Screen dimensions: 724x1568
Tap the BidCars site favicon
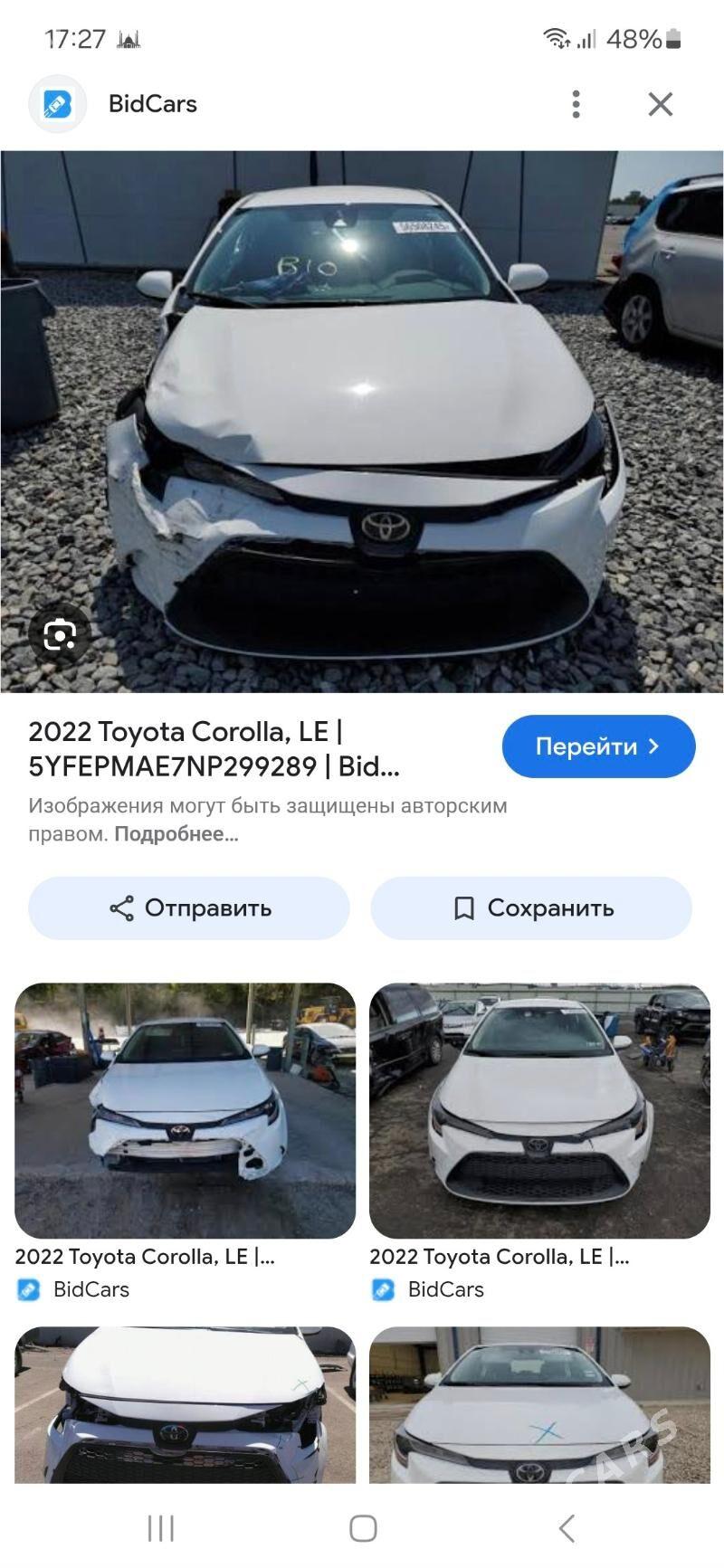click(56, 102)
